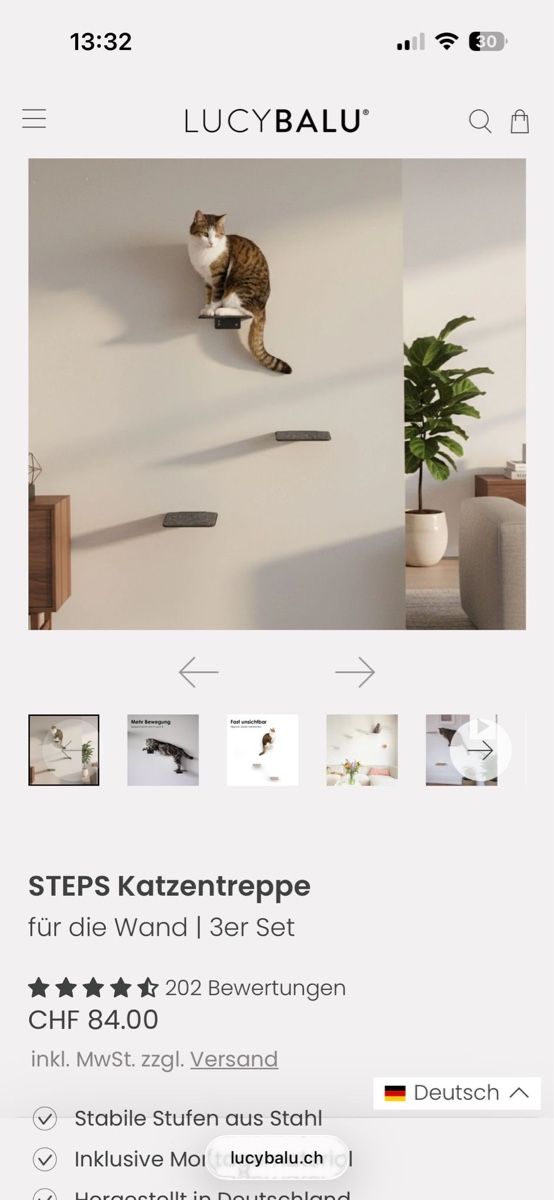Open the hamburger menu
554x1200 pixels.
click(x=34, y=119)
